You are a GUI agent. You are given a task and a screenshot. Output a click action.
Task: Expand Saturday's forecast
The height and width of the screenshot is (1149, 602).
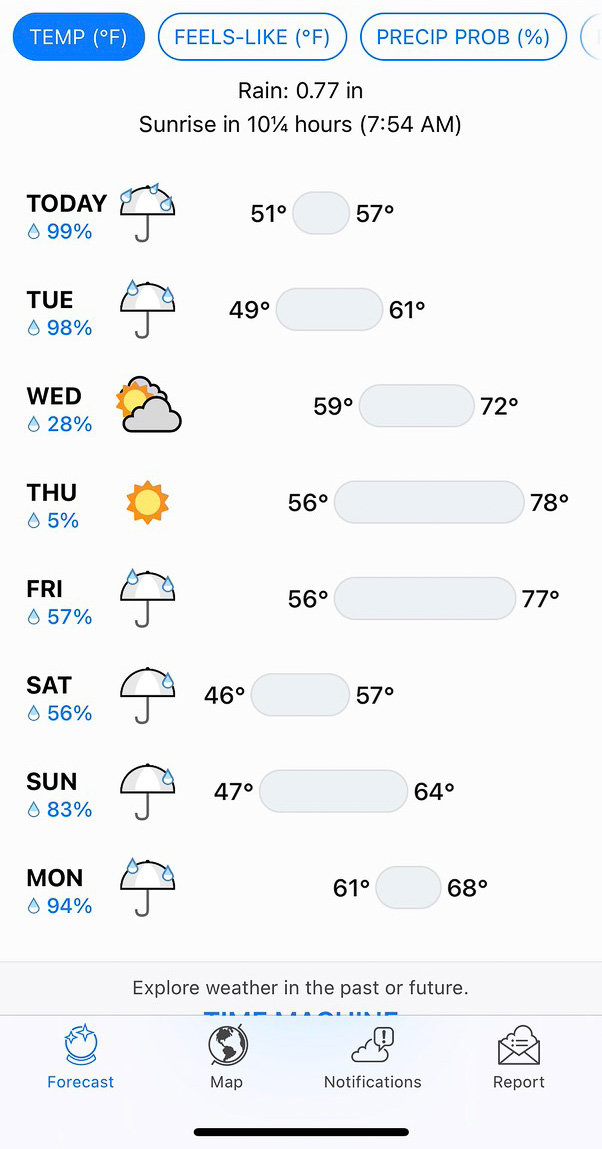tap(300, 695)
